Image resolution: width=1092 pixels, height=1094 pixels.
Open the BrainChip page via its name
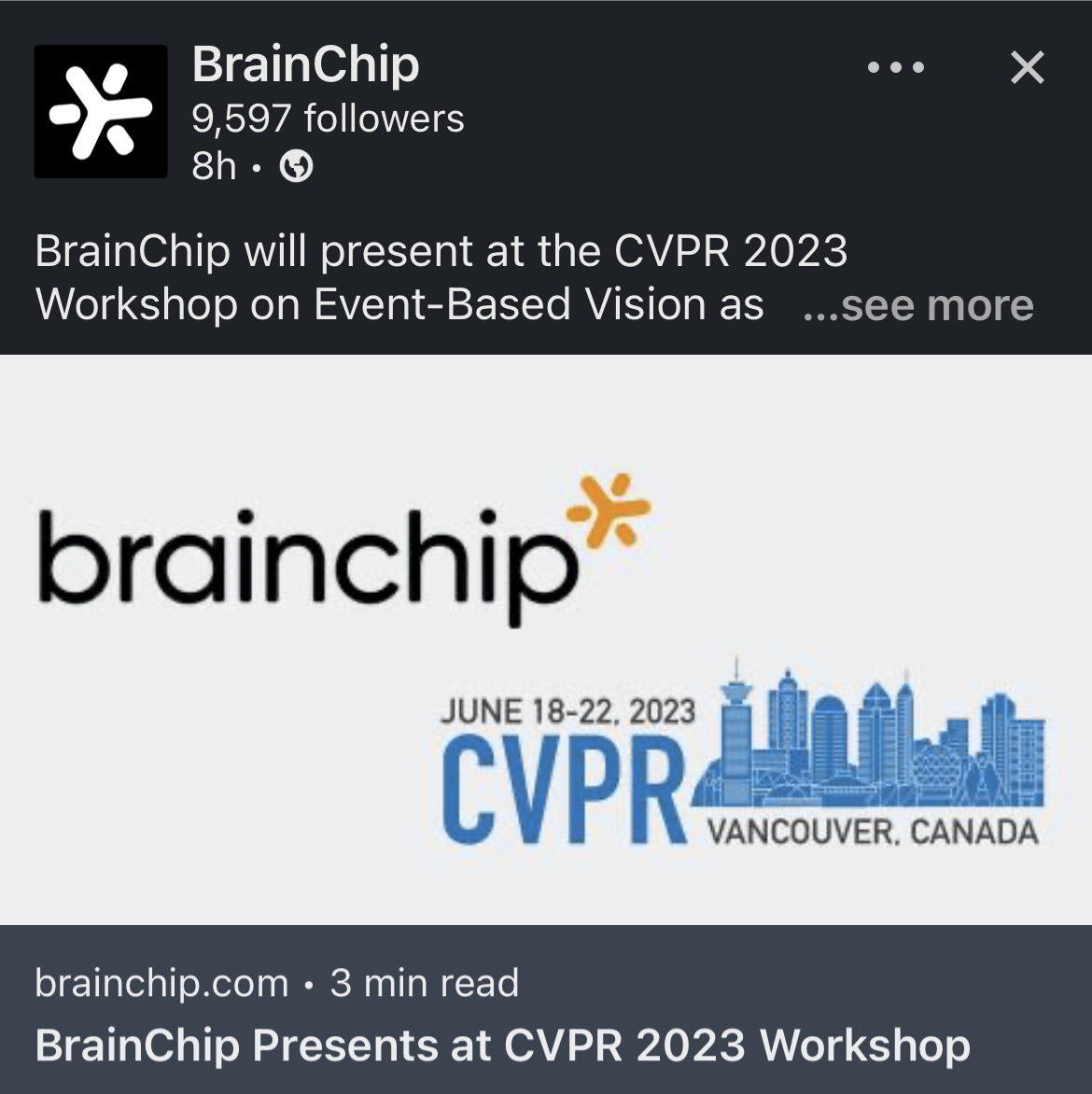pos(305,64)
